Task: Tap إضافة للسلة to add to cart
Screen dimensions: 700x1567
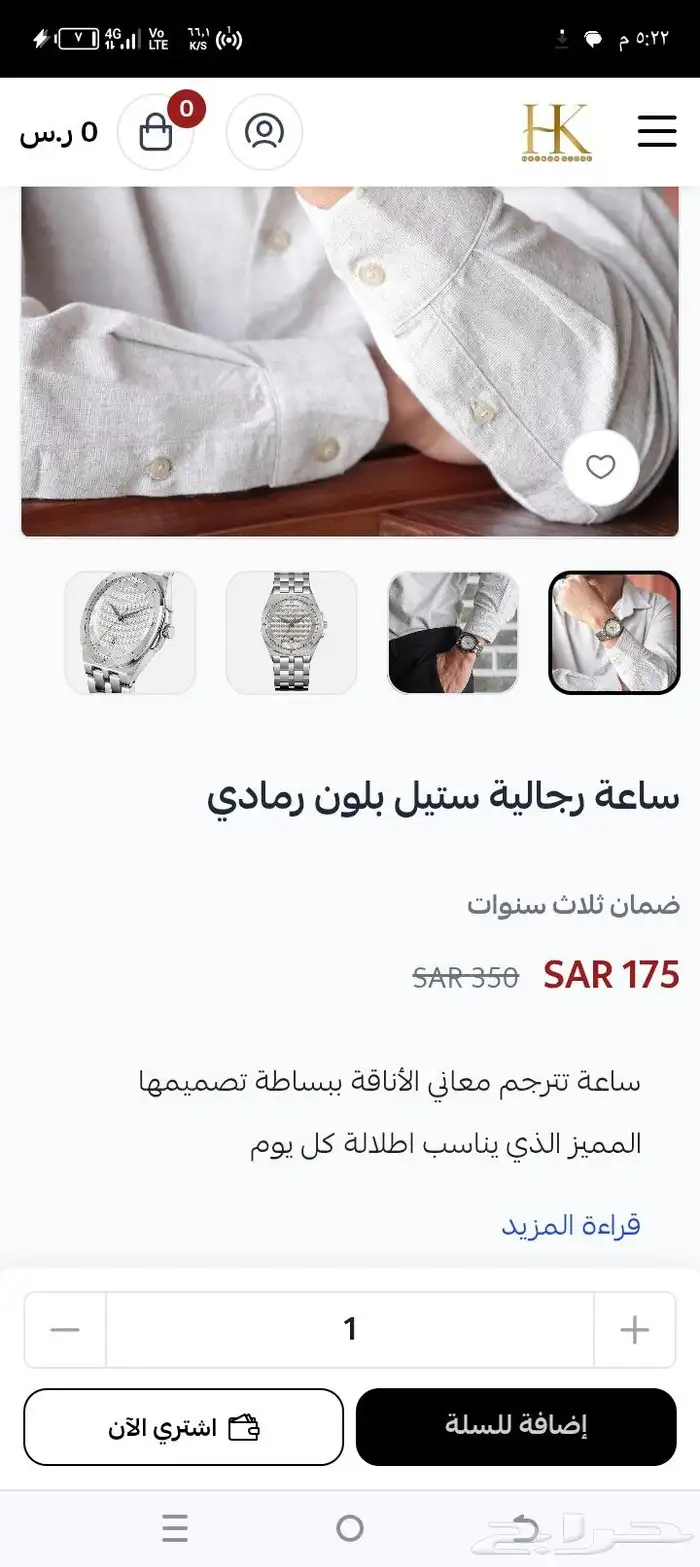Action: 516,1426
